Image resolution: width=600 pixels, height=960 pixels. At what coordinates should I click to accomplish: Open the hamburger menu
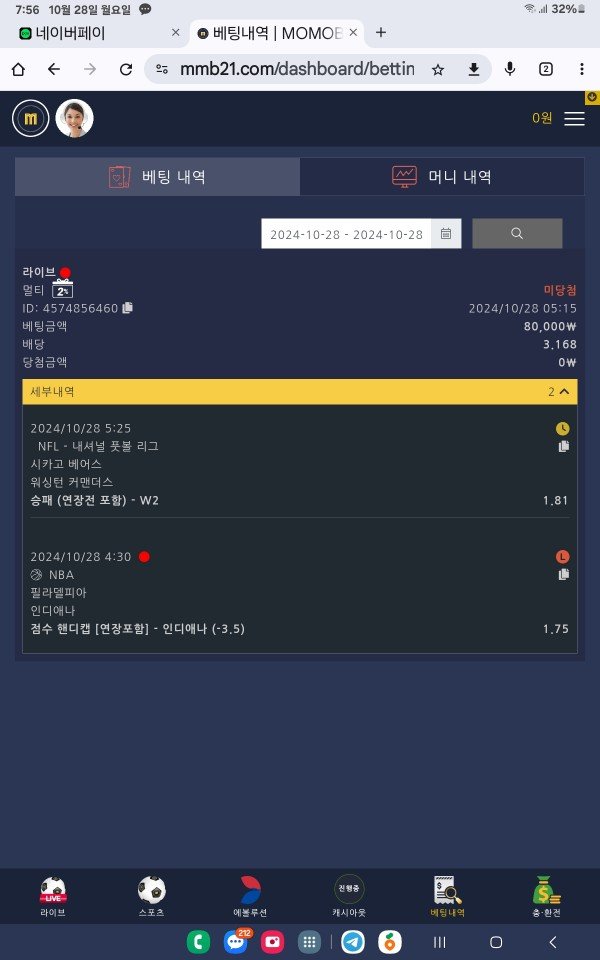pyautogui.click(x=574, y=118)
